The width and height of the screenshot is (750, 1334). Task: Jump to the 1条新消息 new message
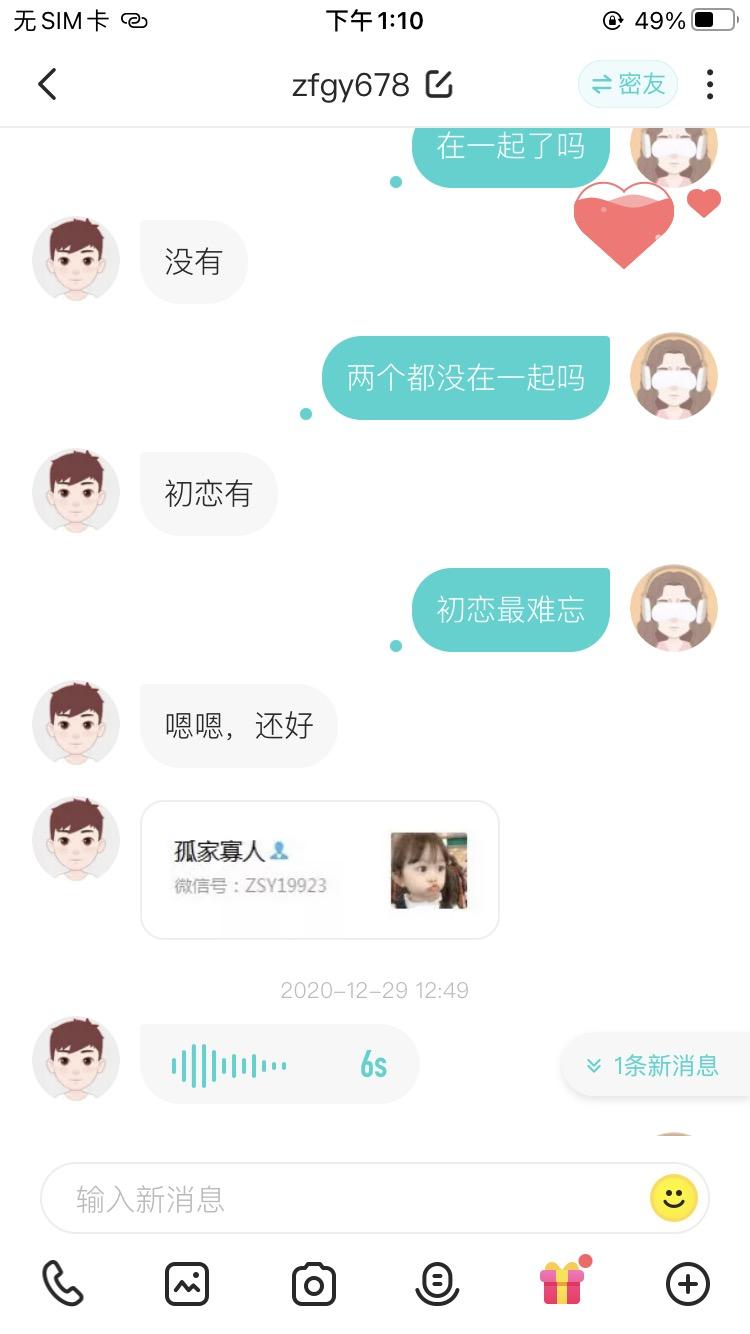[x=655, y=1066]
